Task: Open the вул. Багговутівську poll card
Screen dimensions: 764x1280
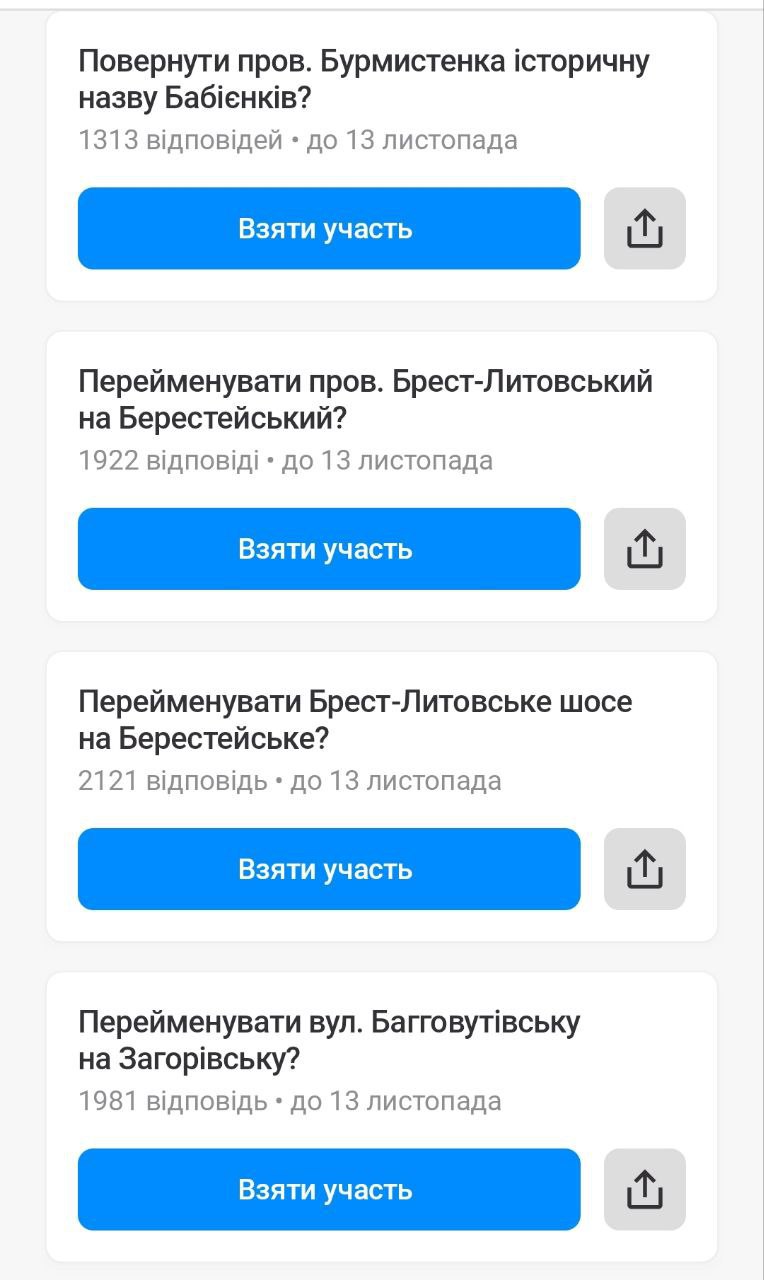Action: [x=329, y=1189]
